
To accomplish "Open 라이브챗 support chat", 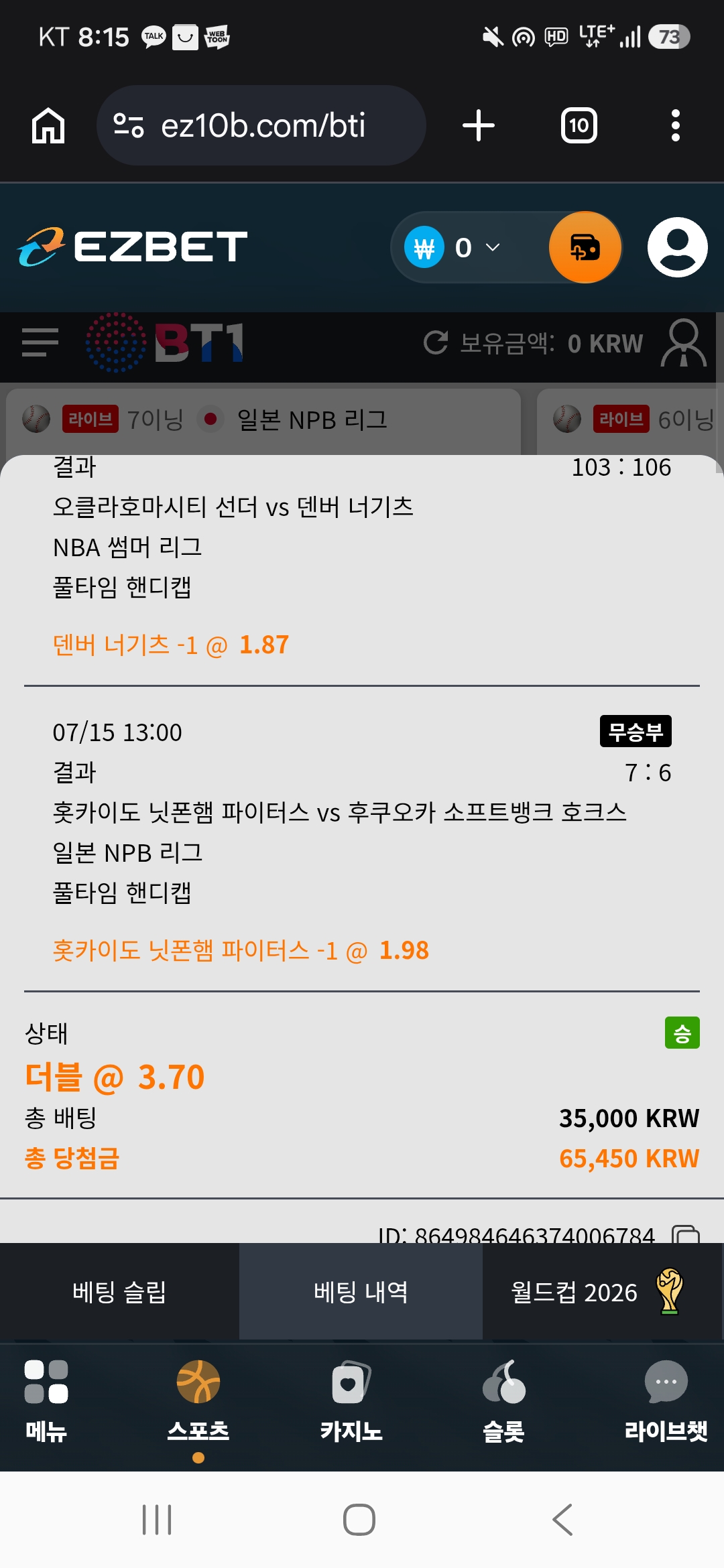I will click(666, 1400).
